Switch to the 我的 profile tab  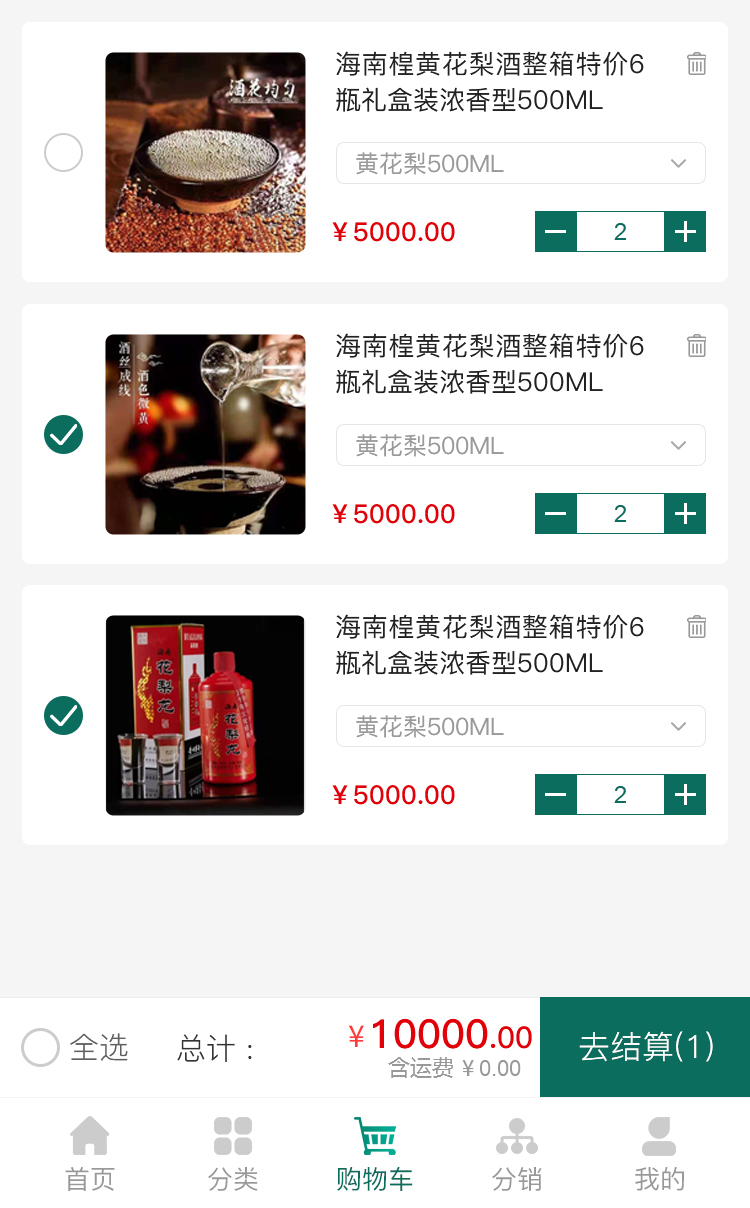coord(660,1154)
